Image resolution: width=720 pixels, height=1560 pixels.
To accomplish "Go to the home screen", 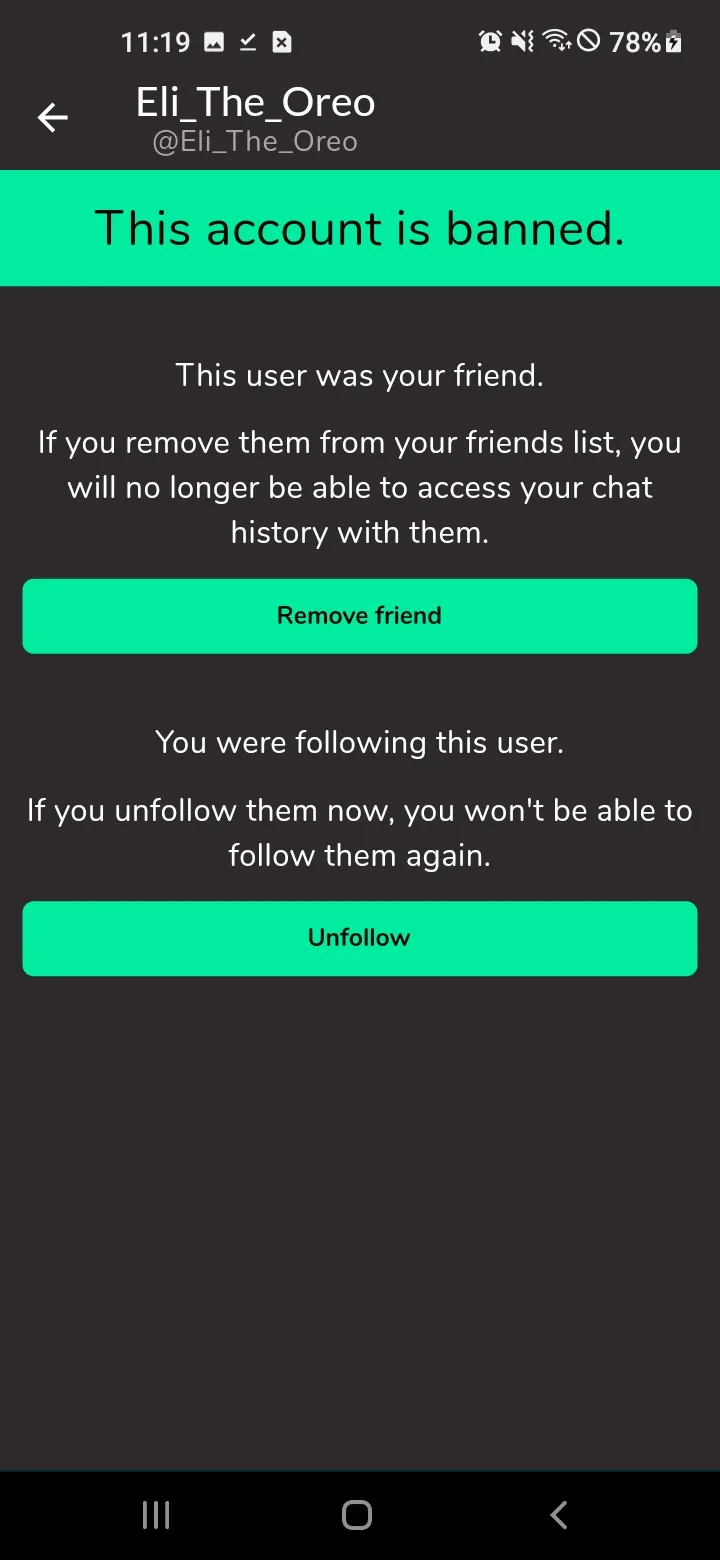I will pos(357,1515).
